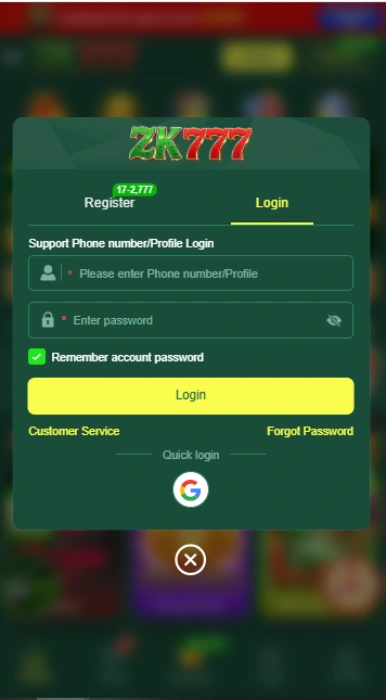This screenshot has width=386, height=700.
Task: Tap the Enter password field
Action: [x=191, y=320]
